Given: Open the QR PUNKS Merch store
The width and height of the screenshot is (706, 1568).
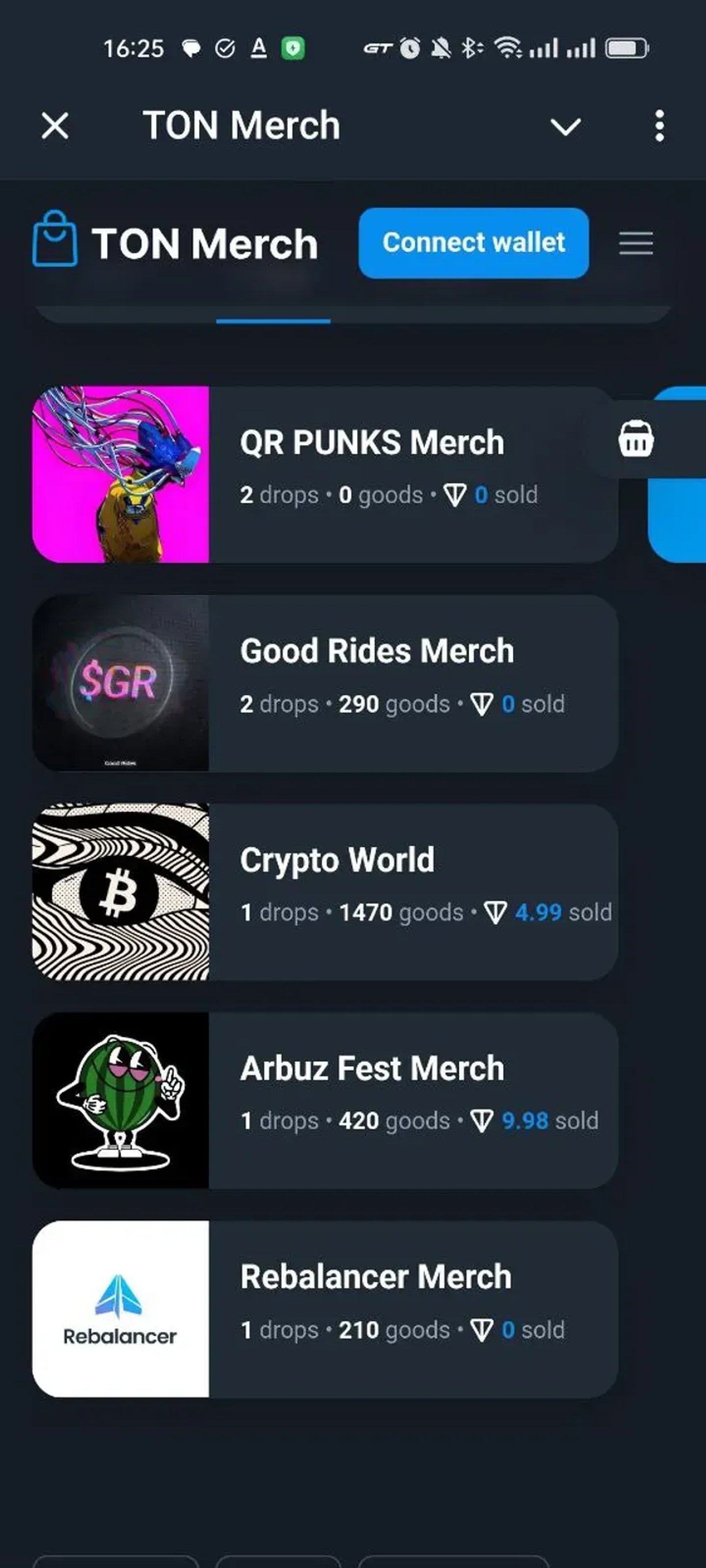Looking at the screenshot, I should [x=372, y=443].
